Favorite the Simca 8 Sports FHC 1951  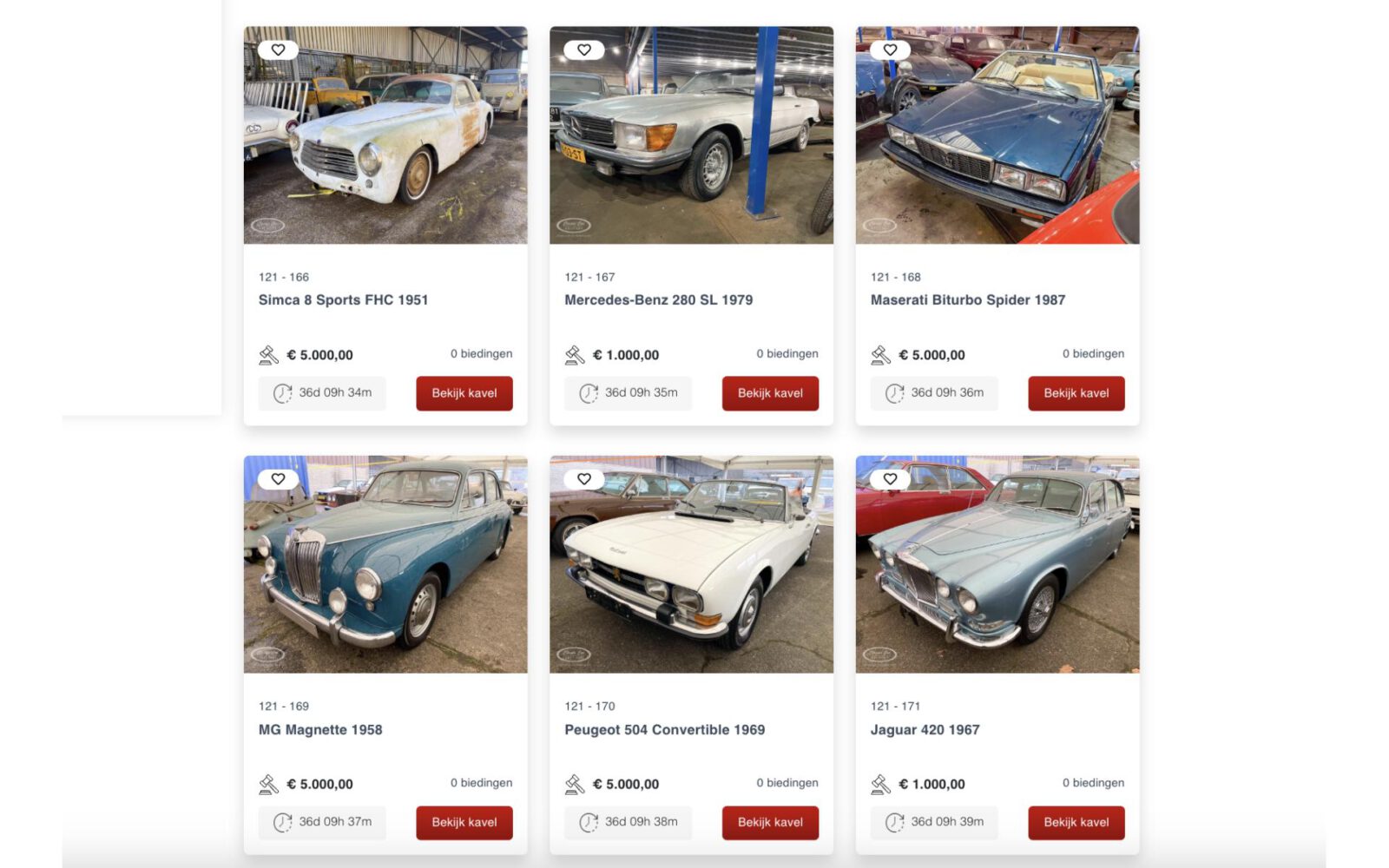click(278, 50)
